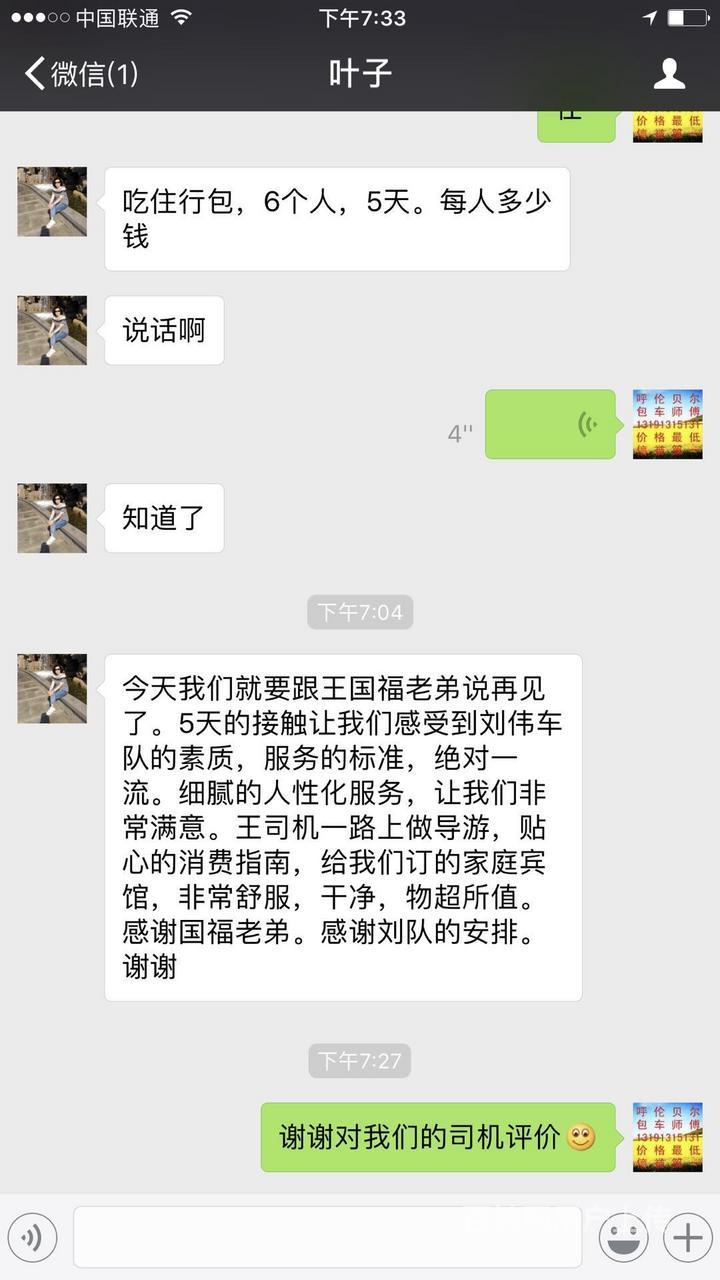
Task: Play the 4-second voice message
Action: [550, 425]
